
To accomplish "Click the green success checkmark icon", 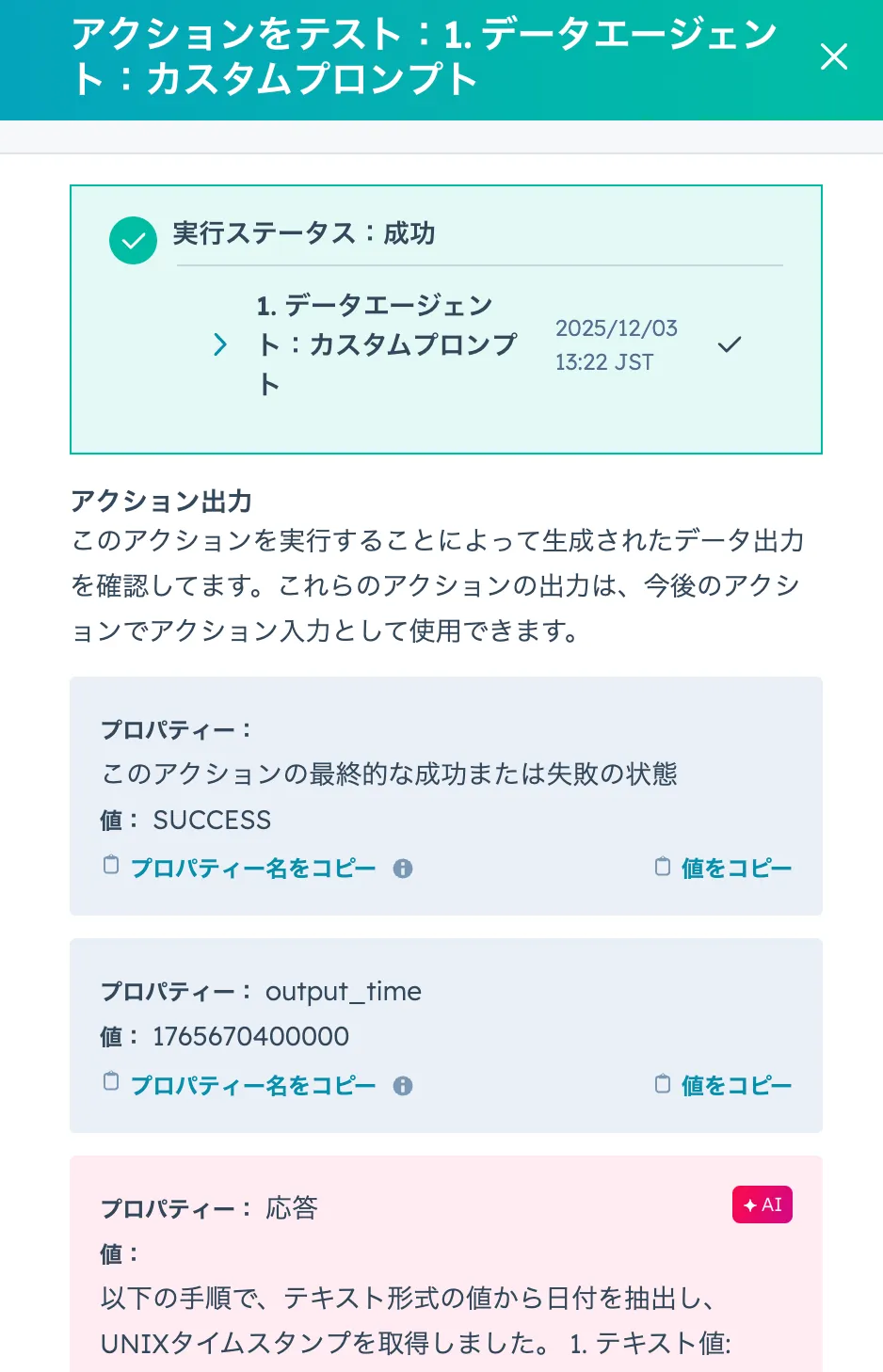I will [133, 240].
